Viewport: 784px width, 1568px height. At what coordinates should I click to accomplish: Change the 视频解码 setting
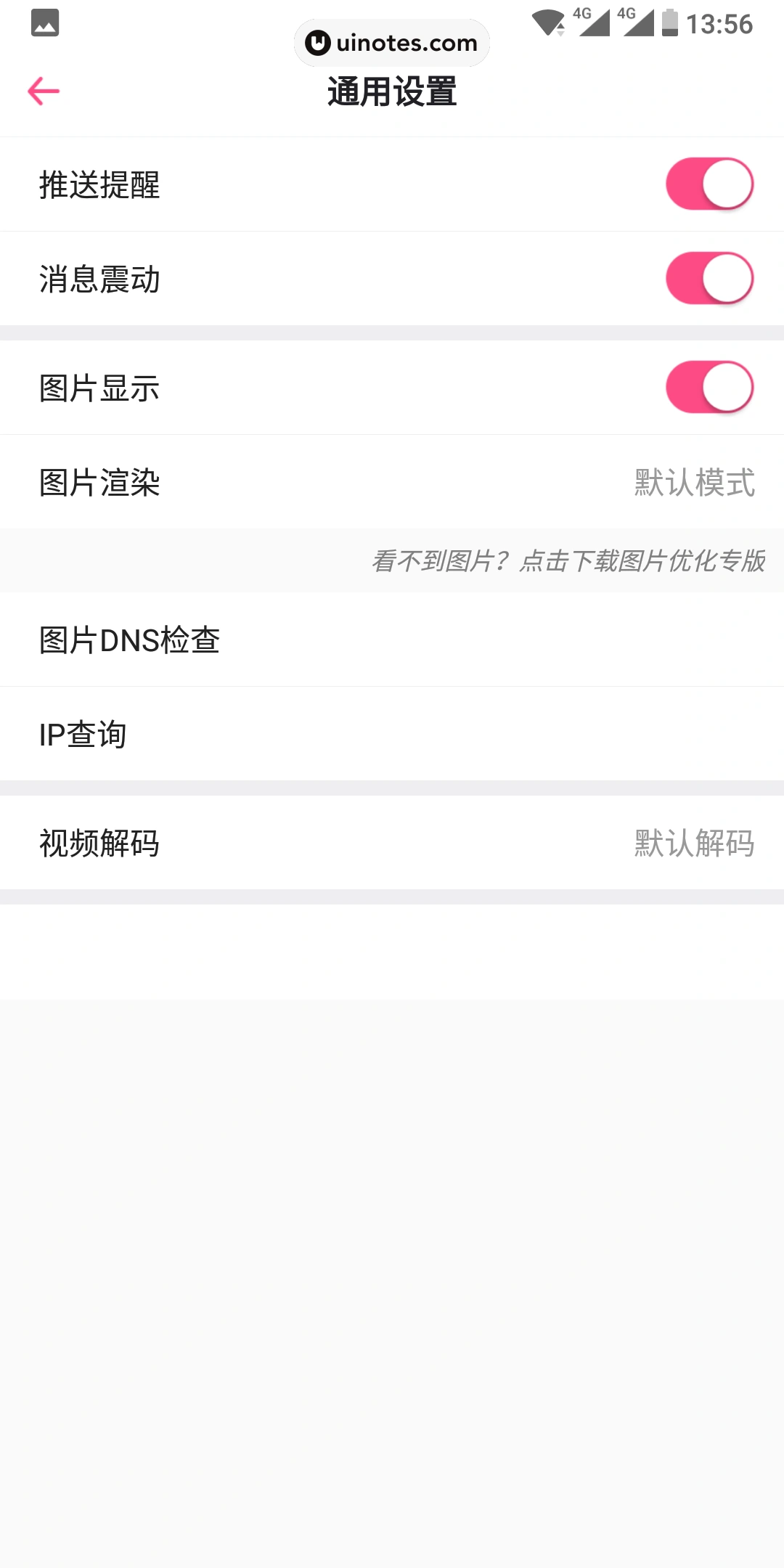(x=392, y=844)
